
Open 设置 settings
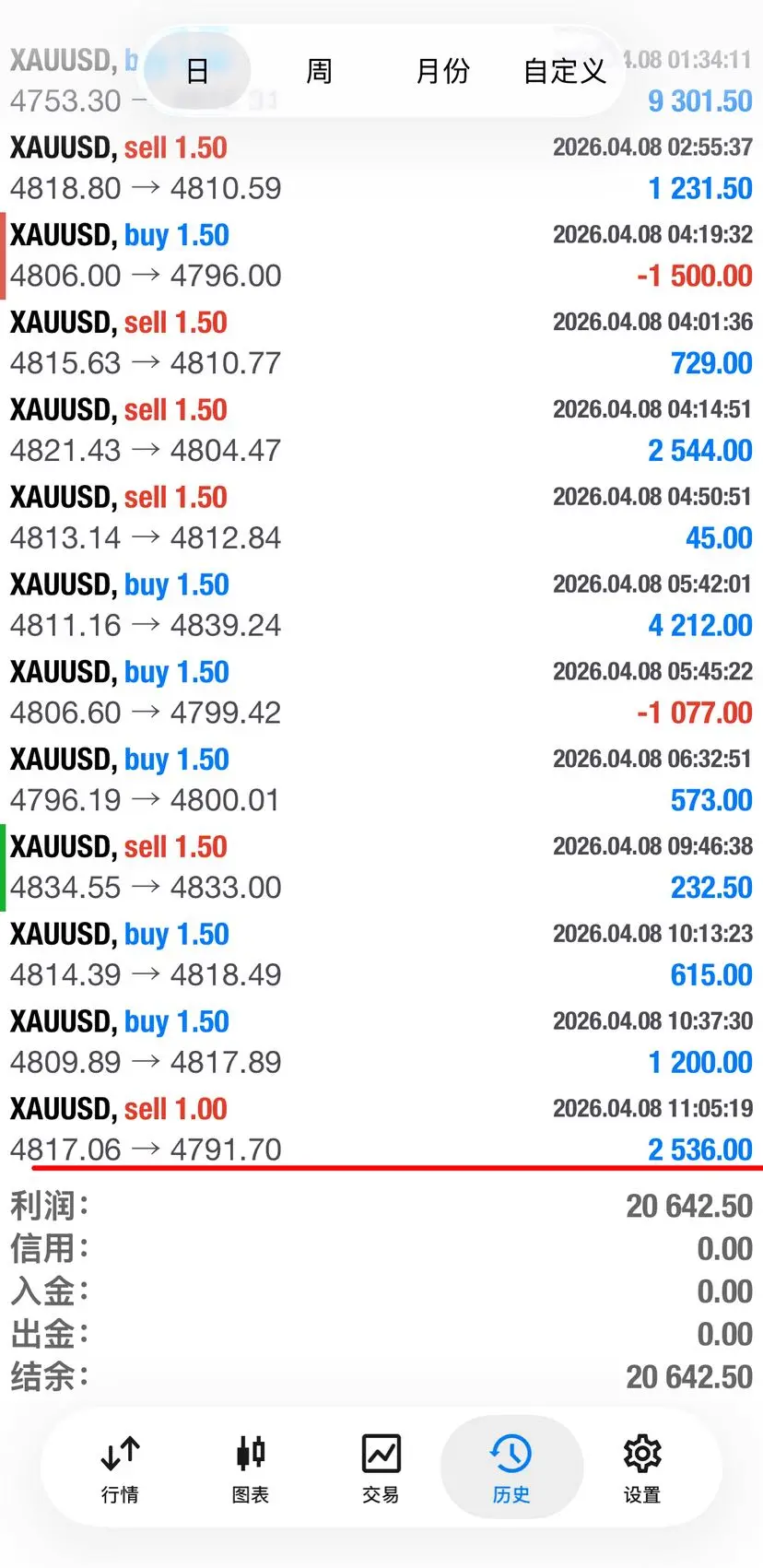pyautogui.click(x=641, y=1468)
